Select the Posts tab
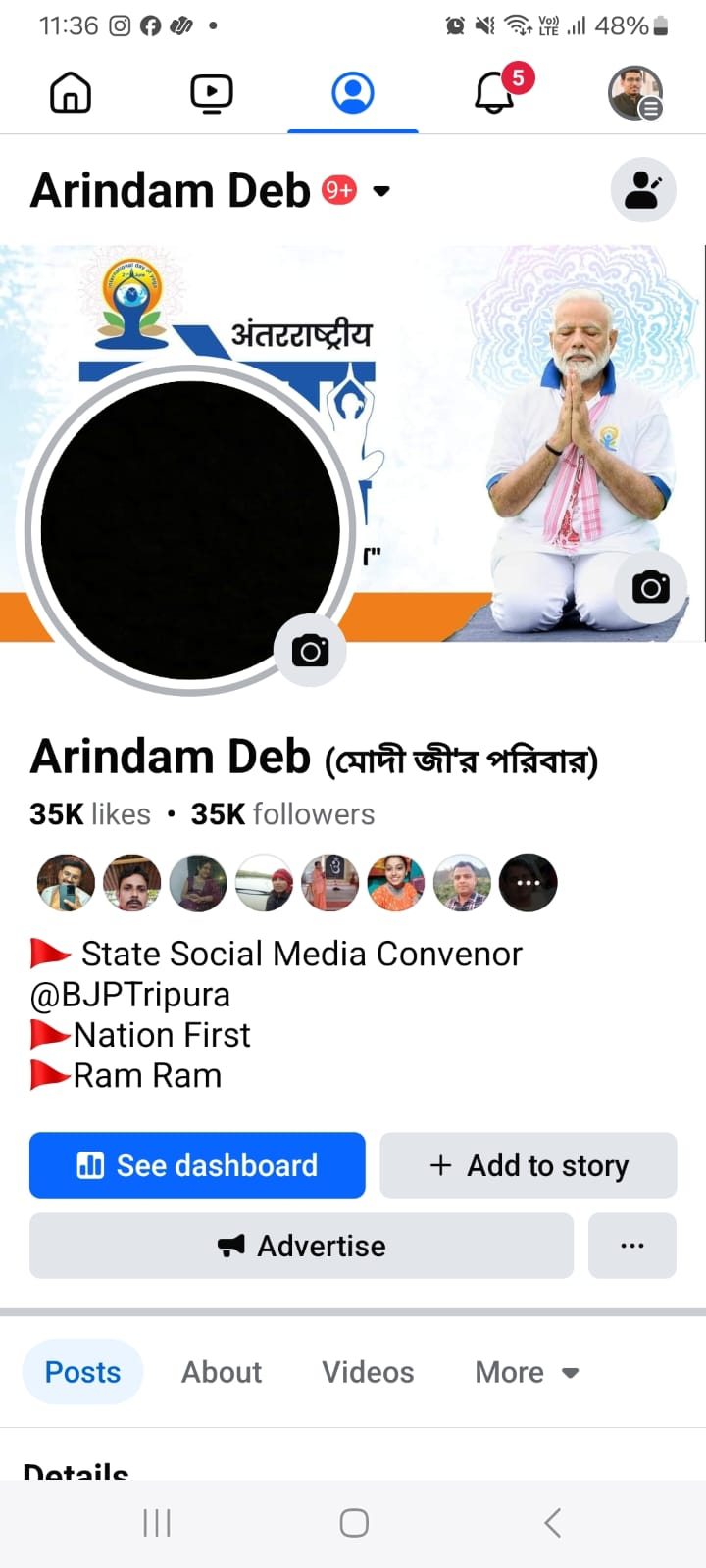The image size is (706, 1568). [82, 1372]
